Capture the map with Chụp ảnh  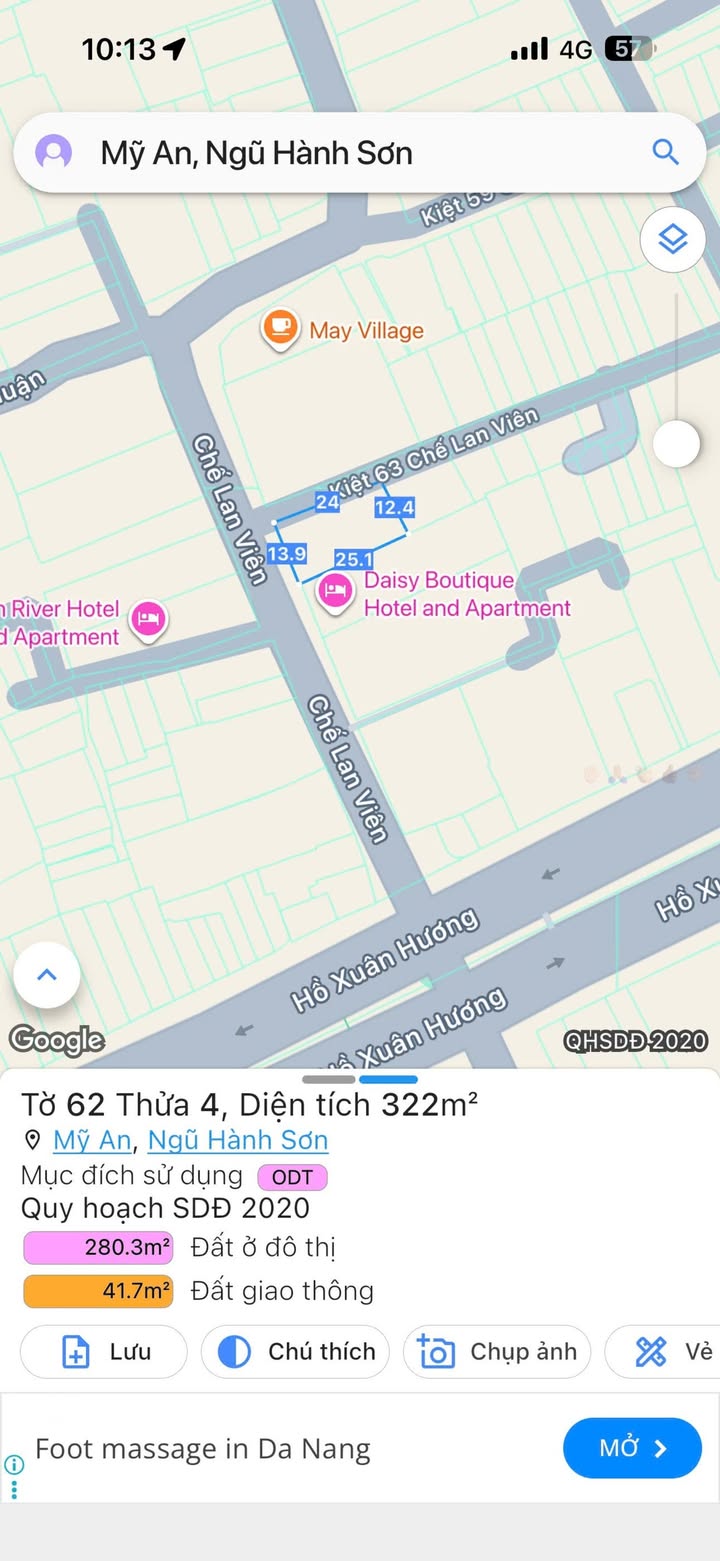click(497, 1352)
